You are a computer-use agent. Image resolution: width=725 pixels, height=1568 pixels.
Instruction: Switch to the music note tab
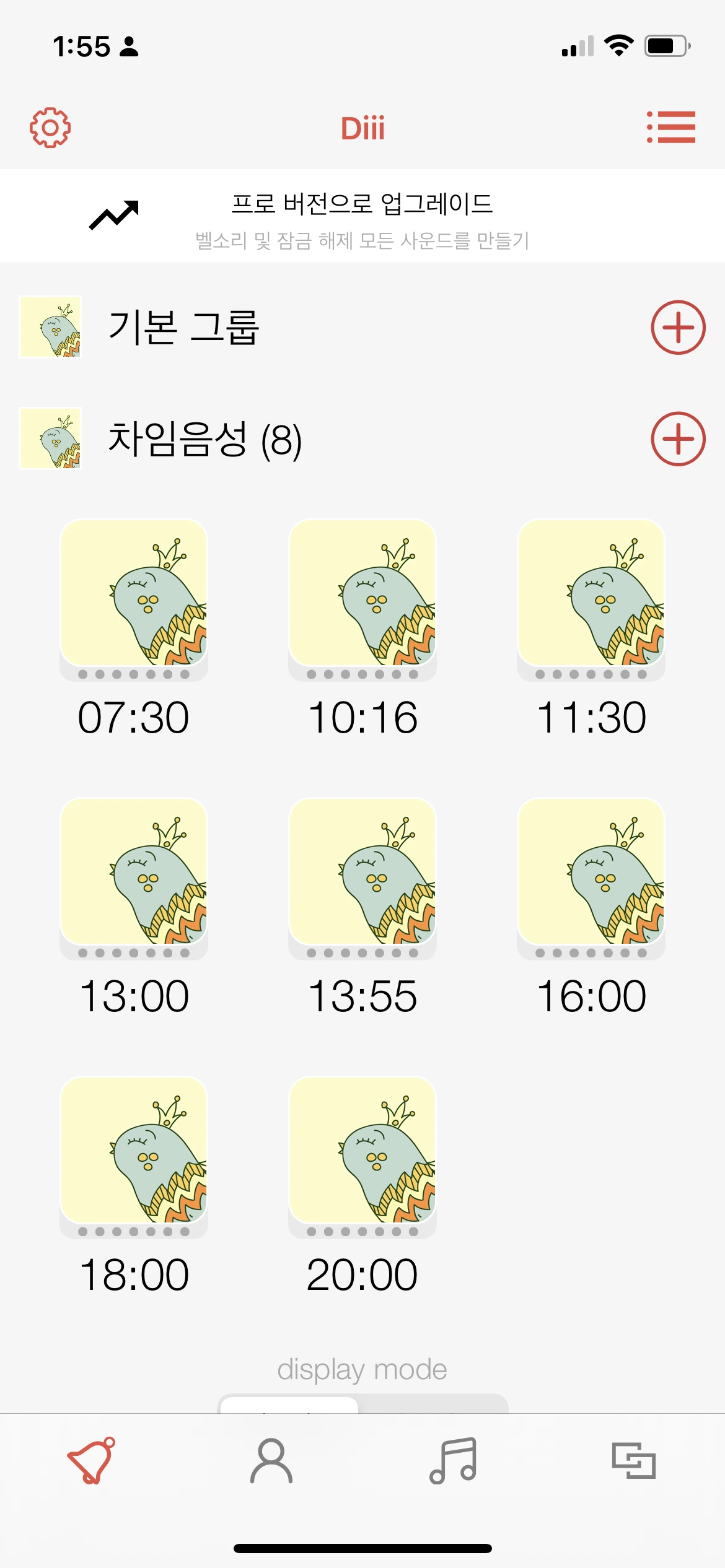pos(453,1461)
